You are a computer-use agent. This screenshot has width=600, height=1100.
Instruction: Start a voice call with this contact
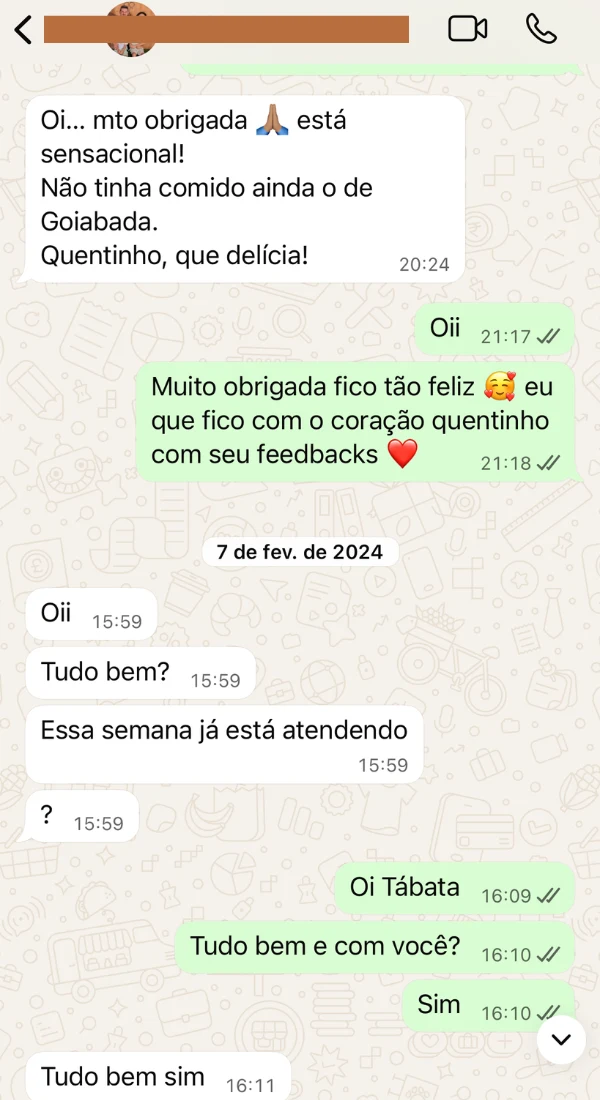coord(541,29)
